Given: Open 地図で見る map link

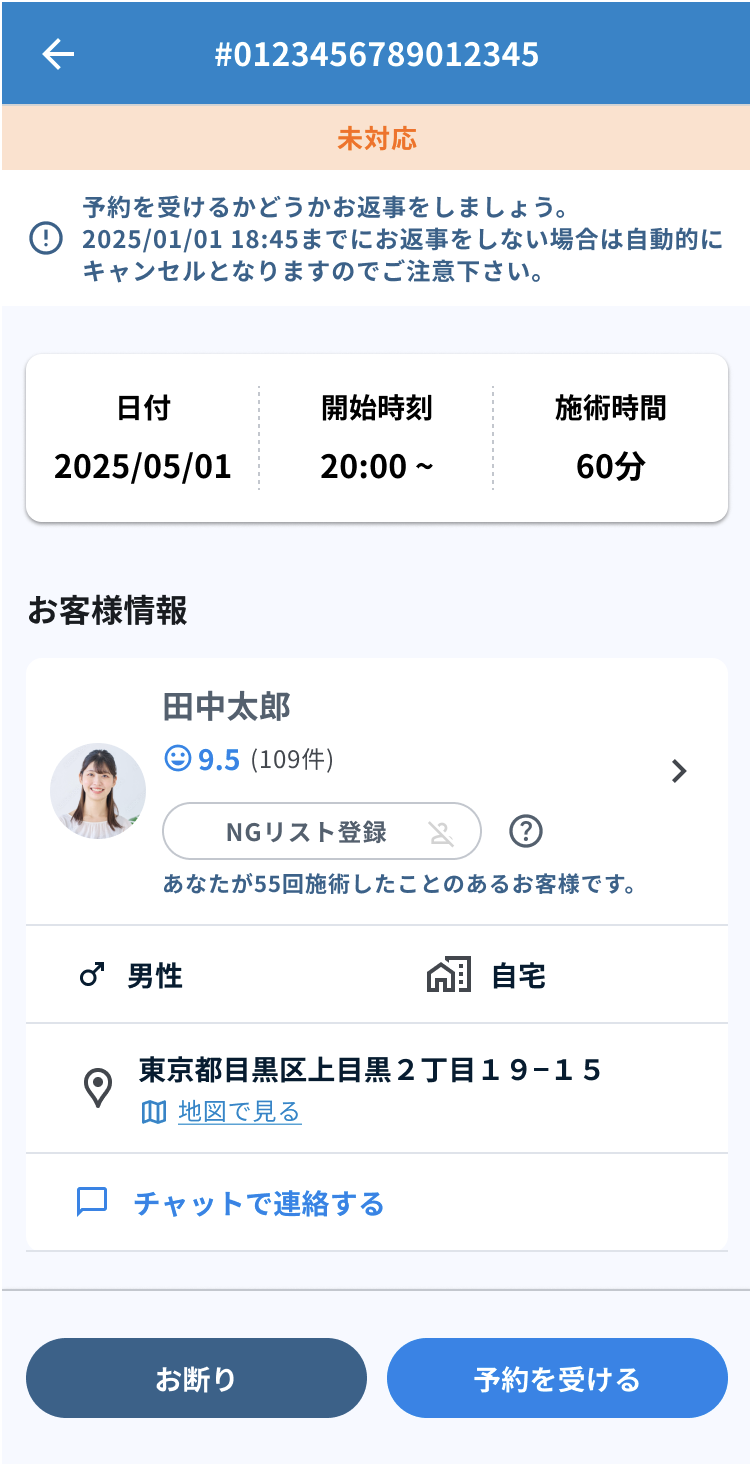Looking at the screenshot, I should pyautogui.click(x=238, y=1113).
